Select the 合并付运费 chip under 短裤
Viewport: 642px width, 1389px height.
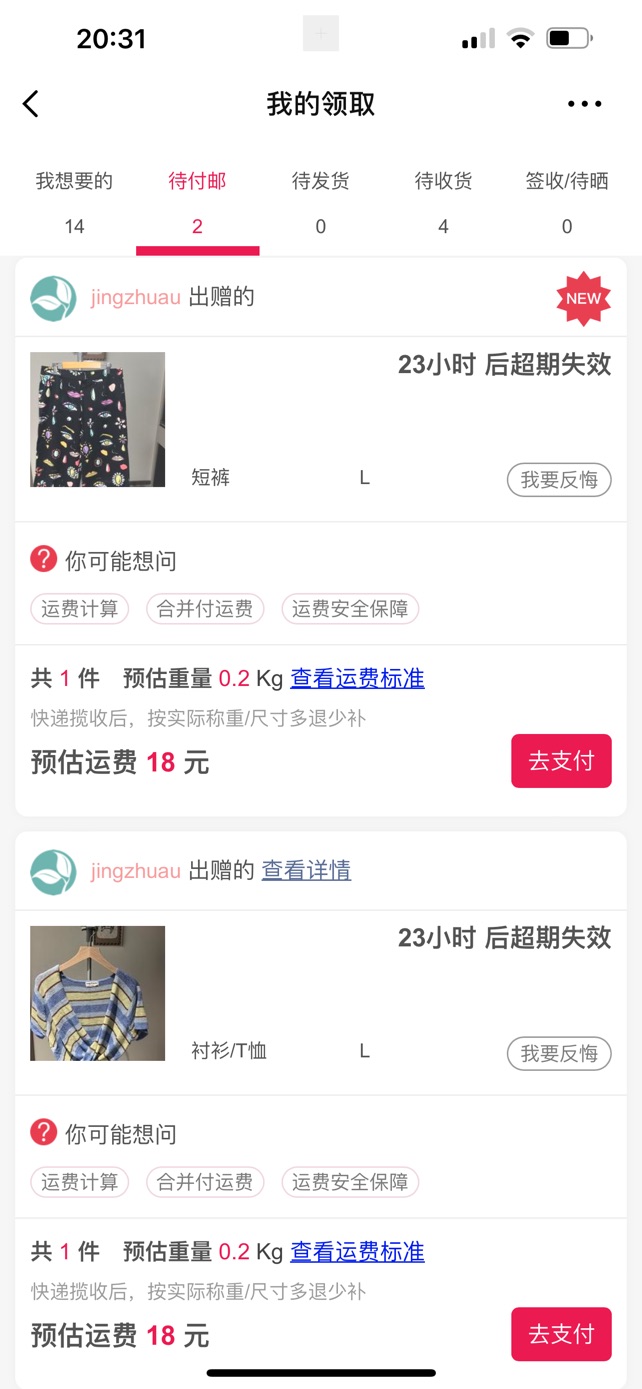205,609
